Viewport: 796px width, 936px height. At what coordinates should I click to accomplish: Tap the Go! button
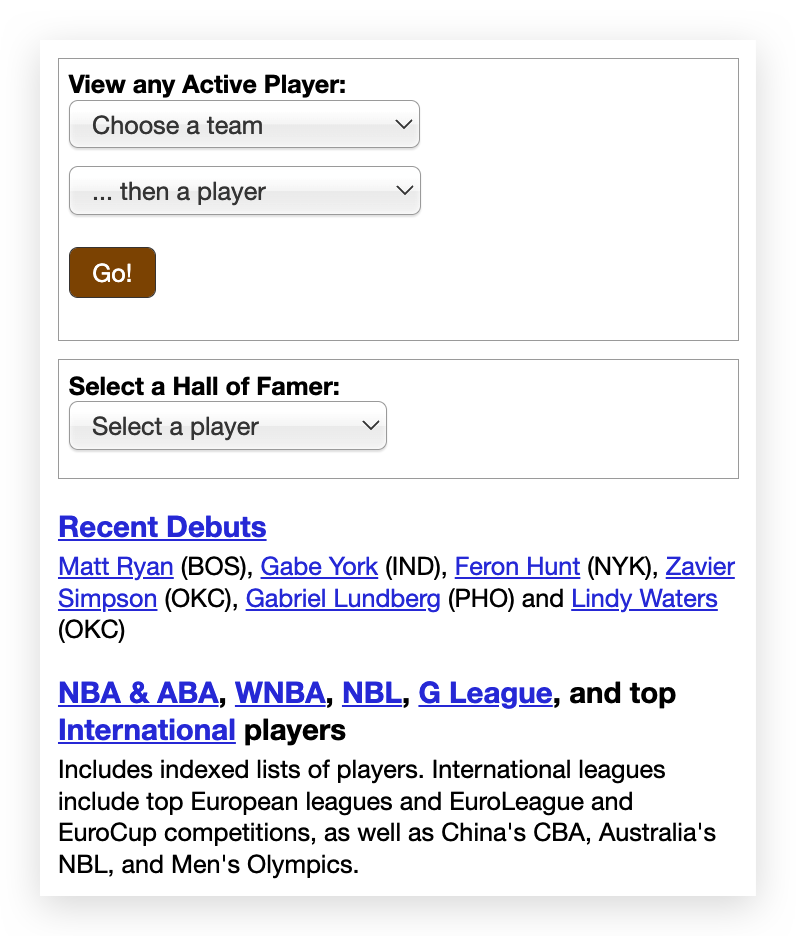tap(112, 273)
